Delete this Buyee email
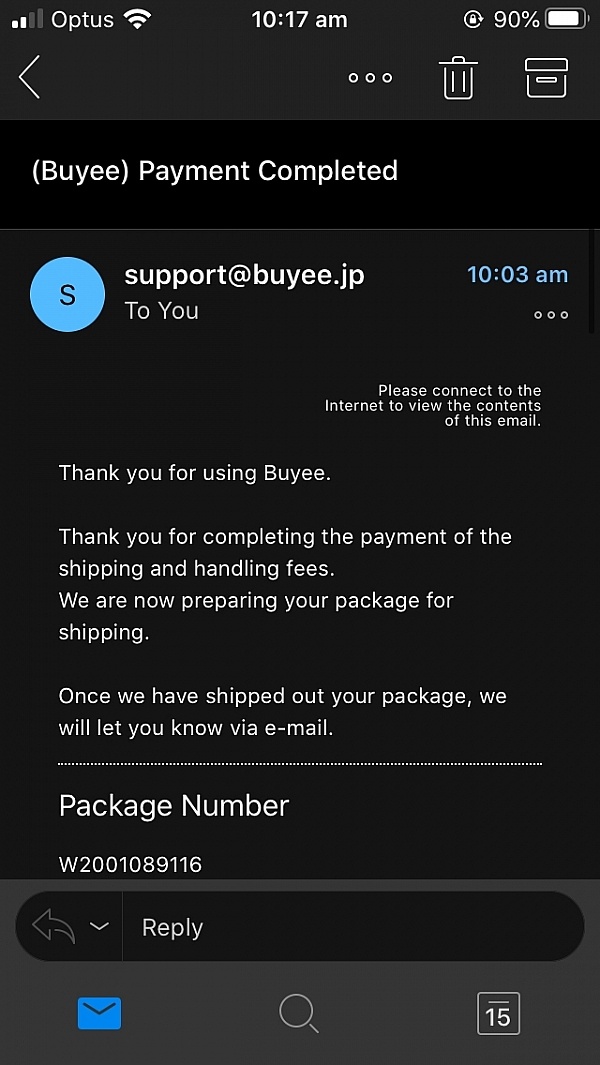This screenshot has width=600, height=1065. pos(458,77)
